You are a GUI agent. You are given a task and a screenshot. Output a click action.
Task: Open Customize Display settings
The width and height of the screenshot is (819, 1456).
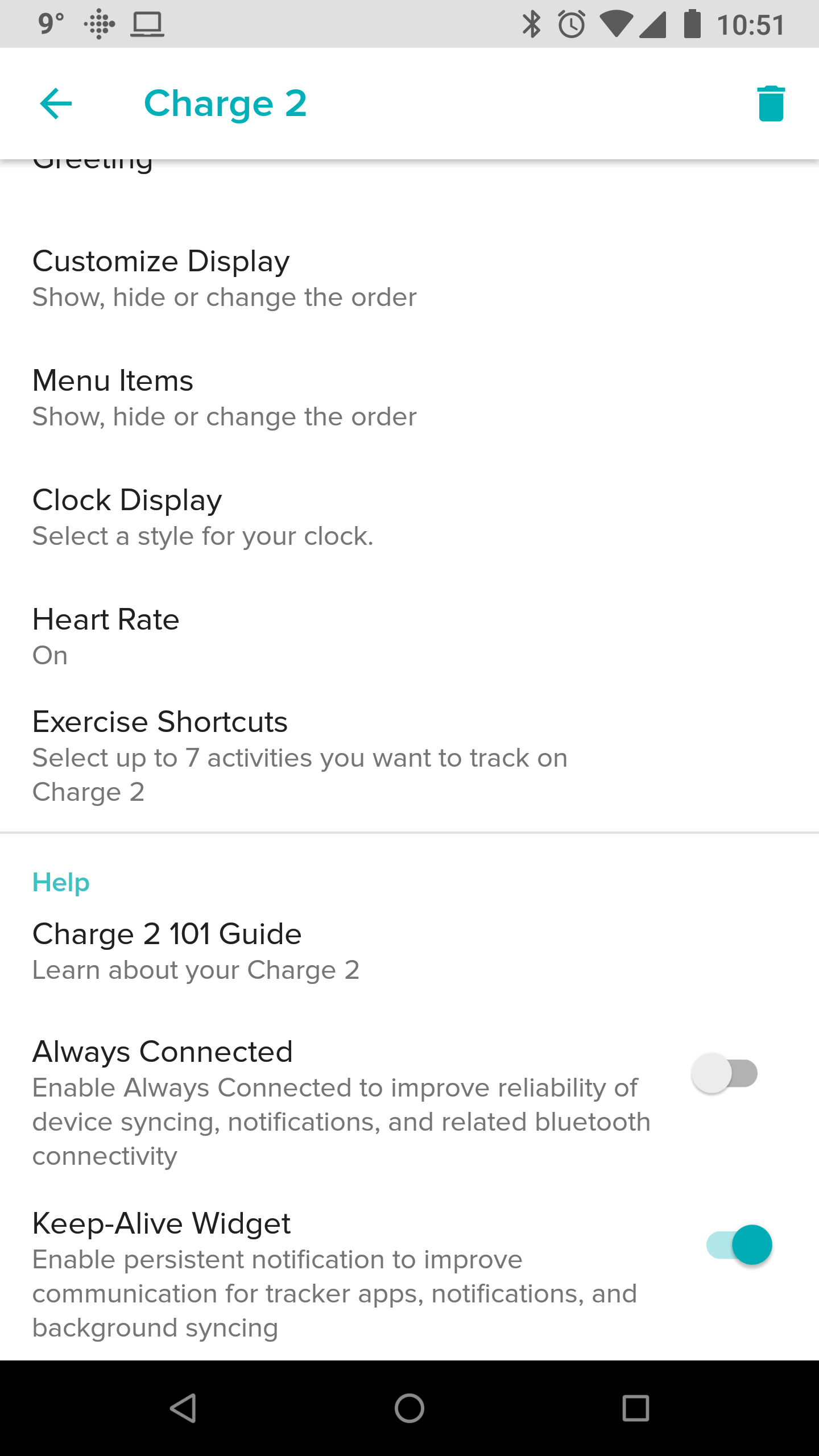point(225,279)
